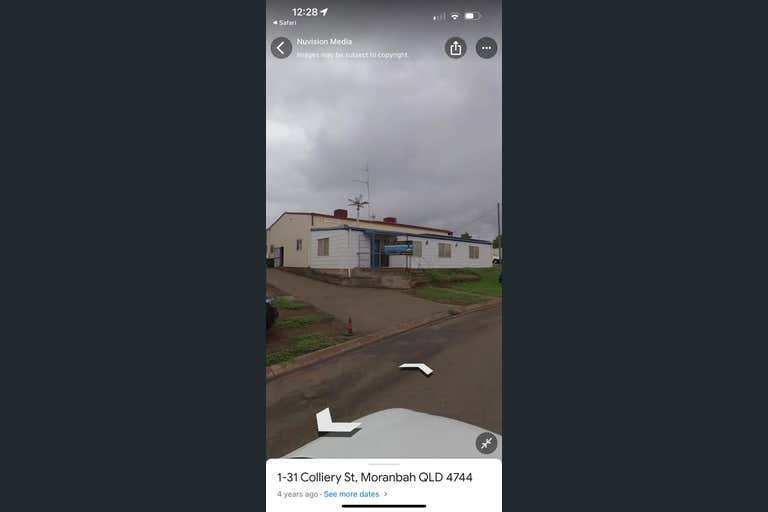Move along the left street arrow
The image size is (768, 512).
point(335,423)
